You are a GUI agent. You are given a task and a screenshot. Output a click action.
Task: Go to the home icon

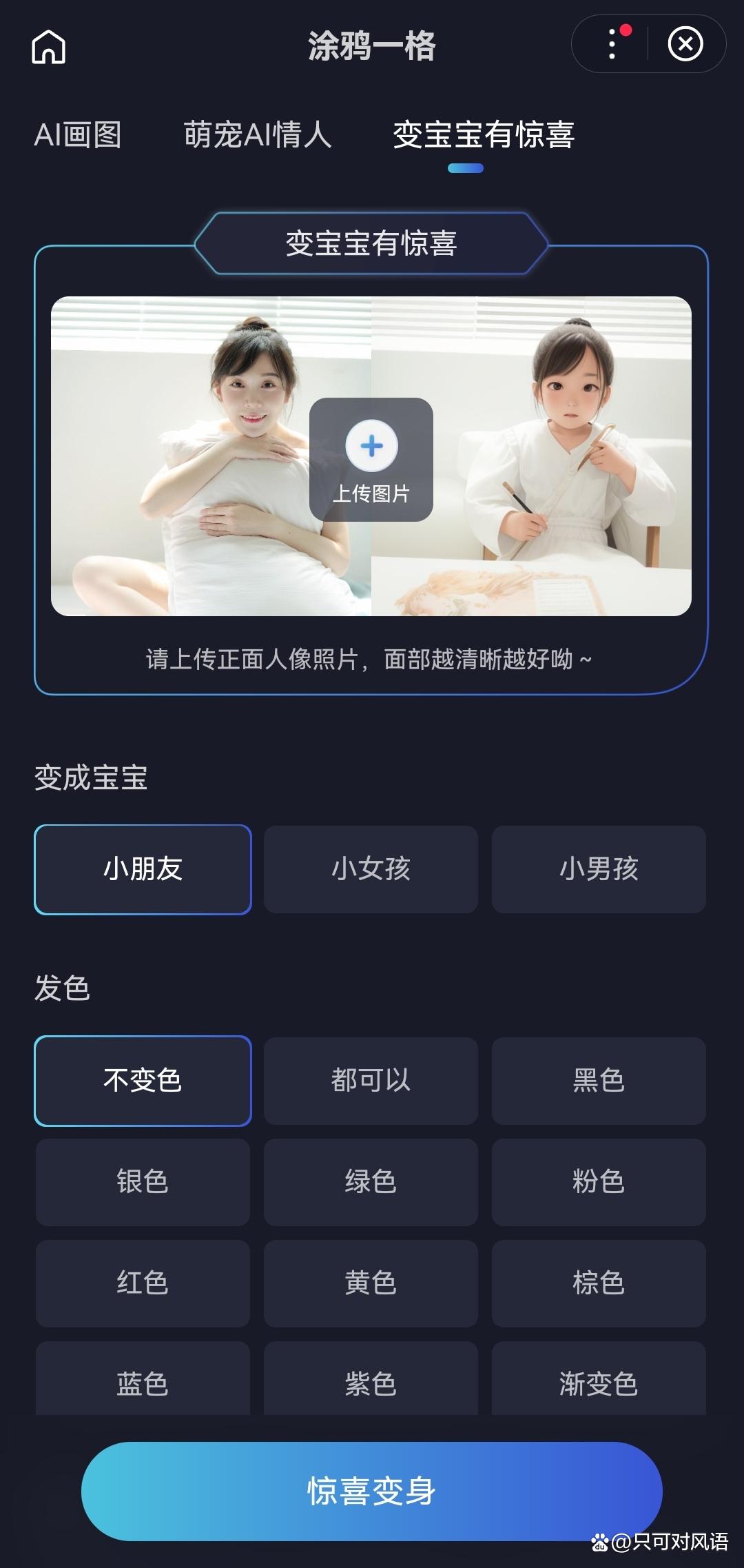pyautogui.click(x=48, y=46)
